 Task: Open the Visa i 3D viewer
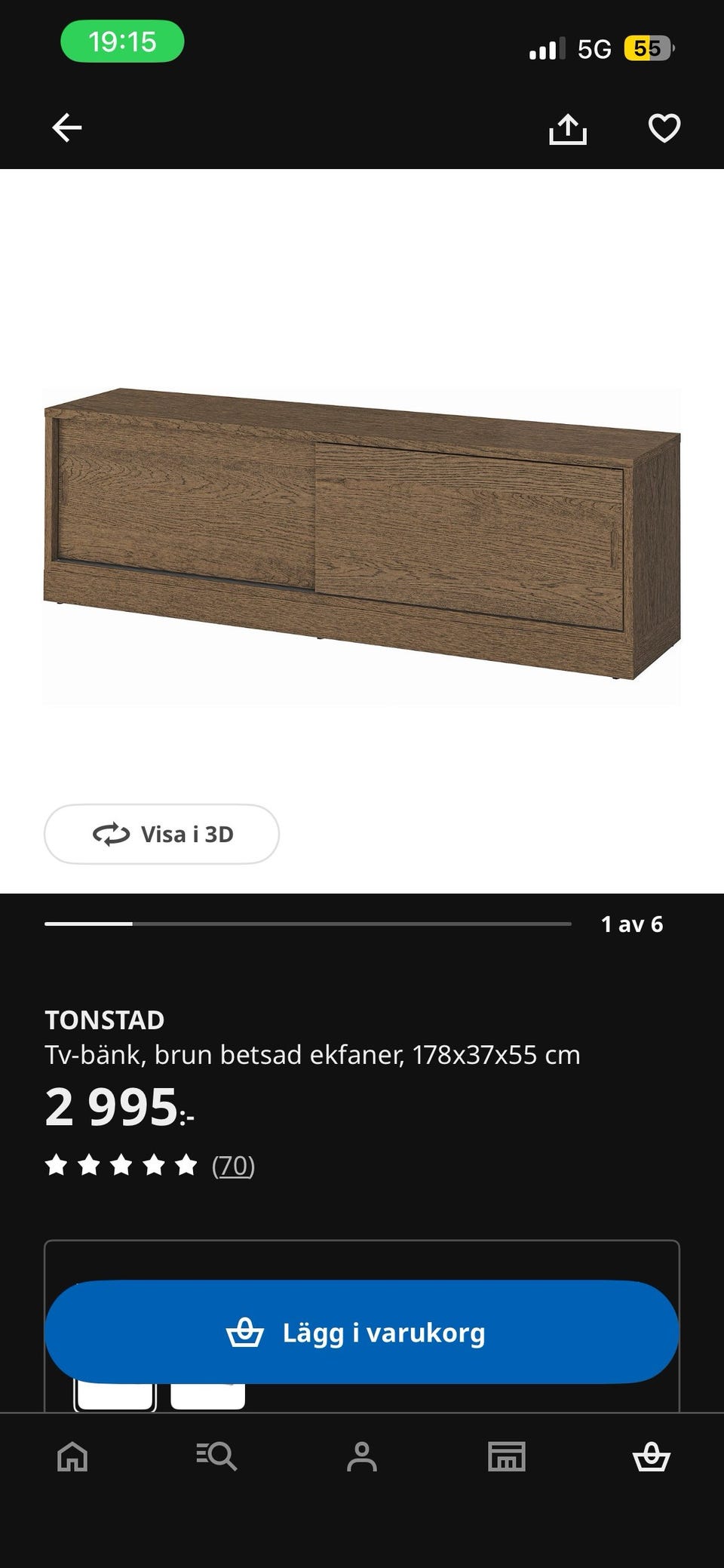tap(161, 834)
